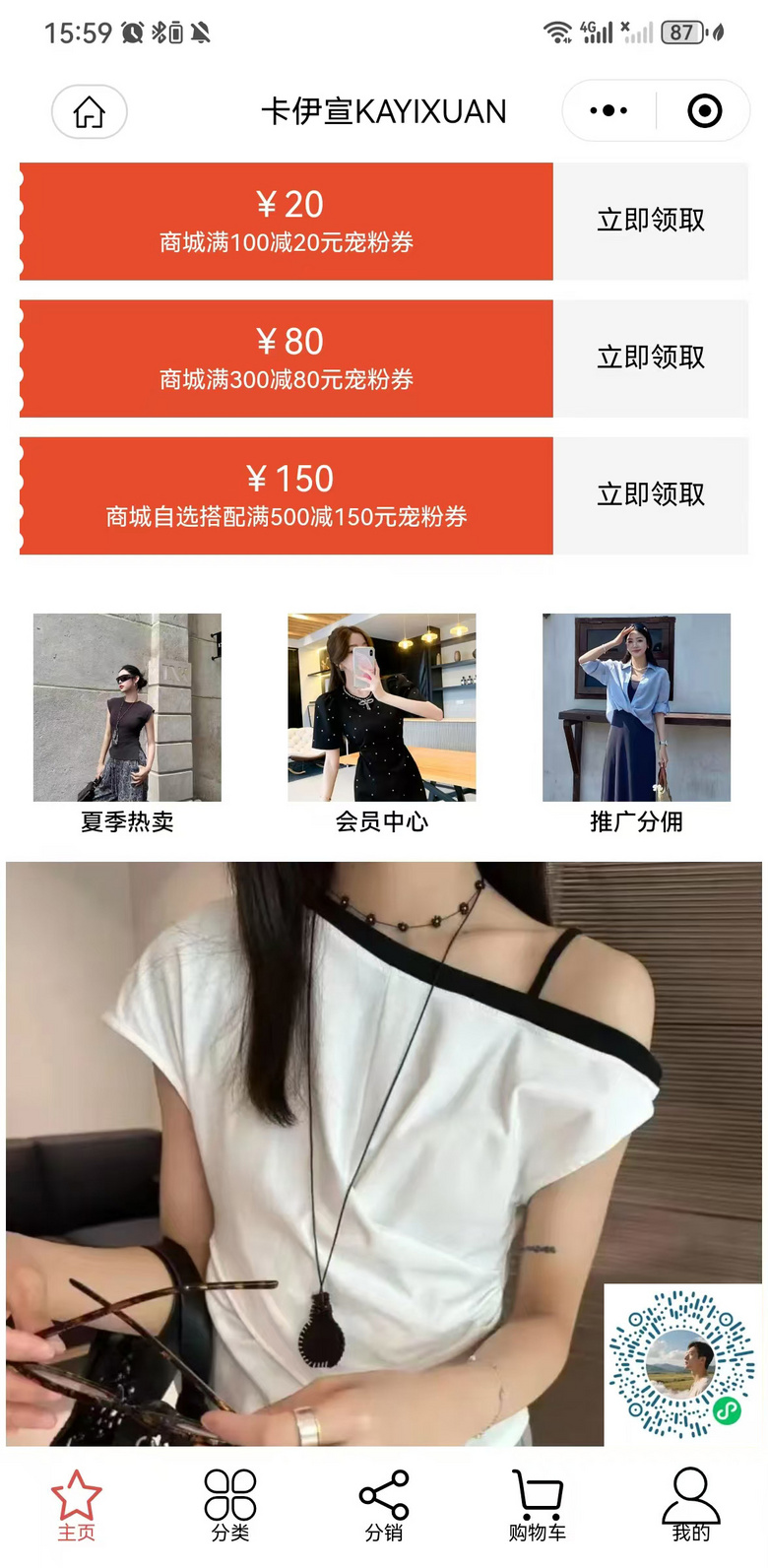768x1568 pixels.
Task: Open the 夏季热卖 category
Action: point(127,722)
